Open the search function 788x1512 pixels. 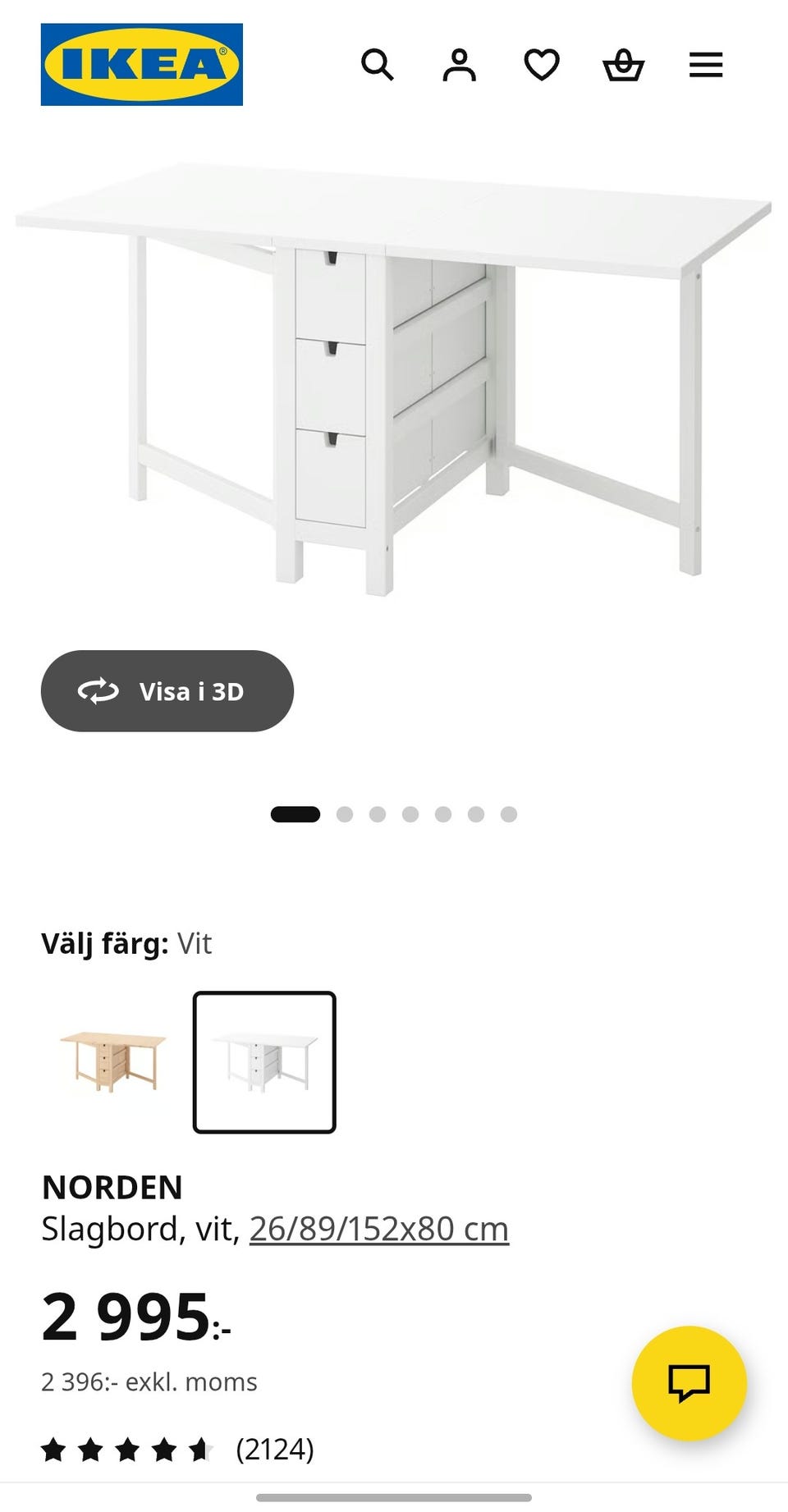tap(378, 64)
